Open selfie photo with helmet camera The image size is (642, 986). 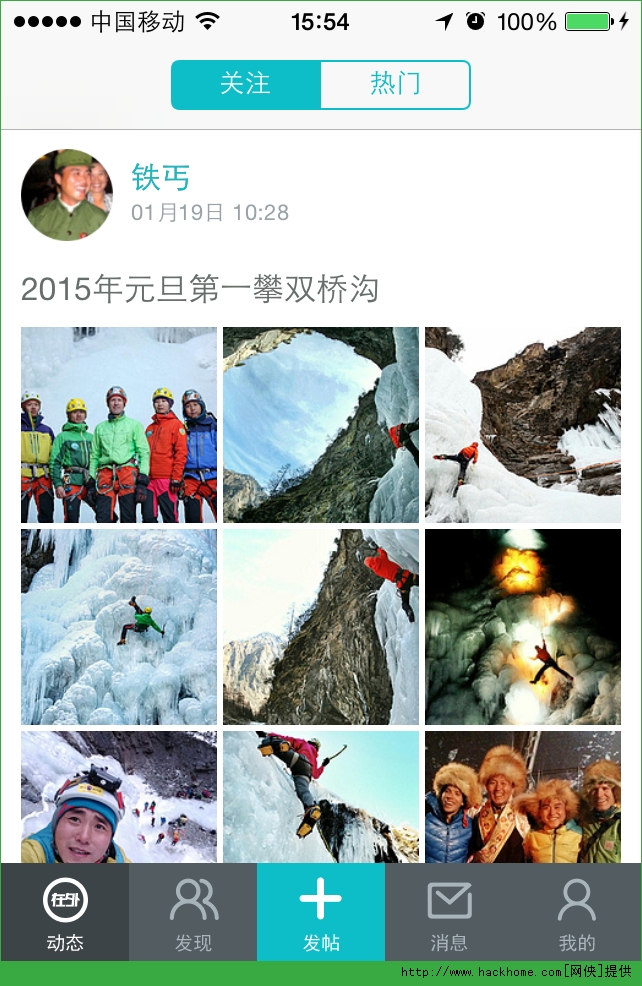pos(119,797)
